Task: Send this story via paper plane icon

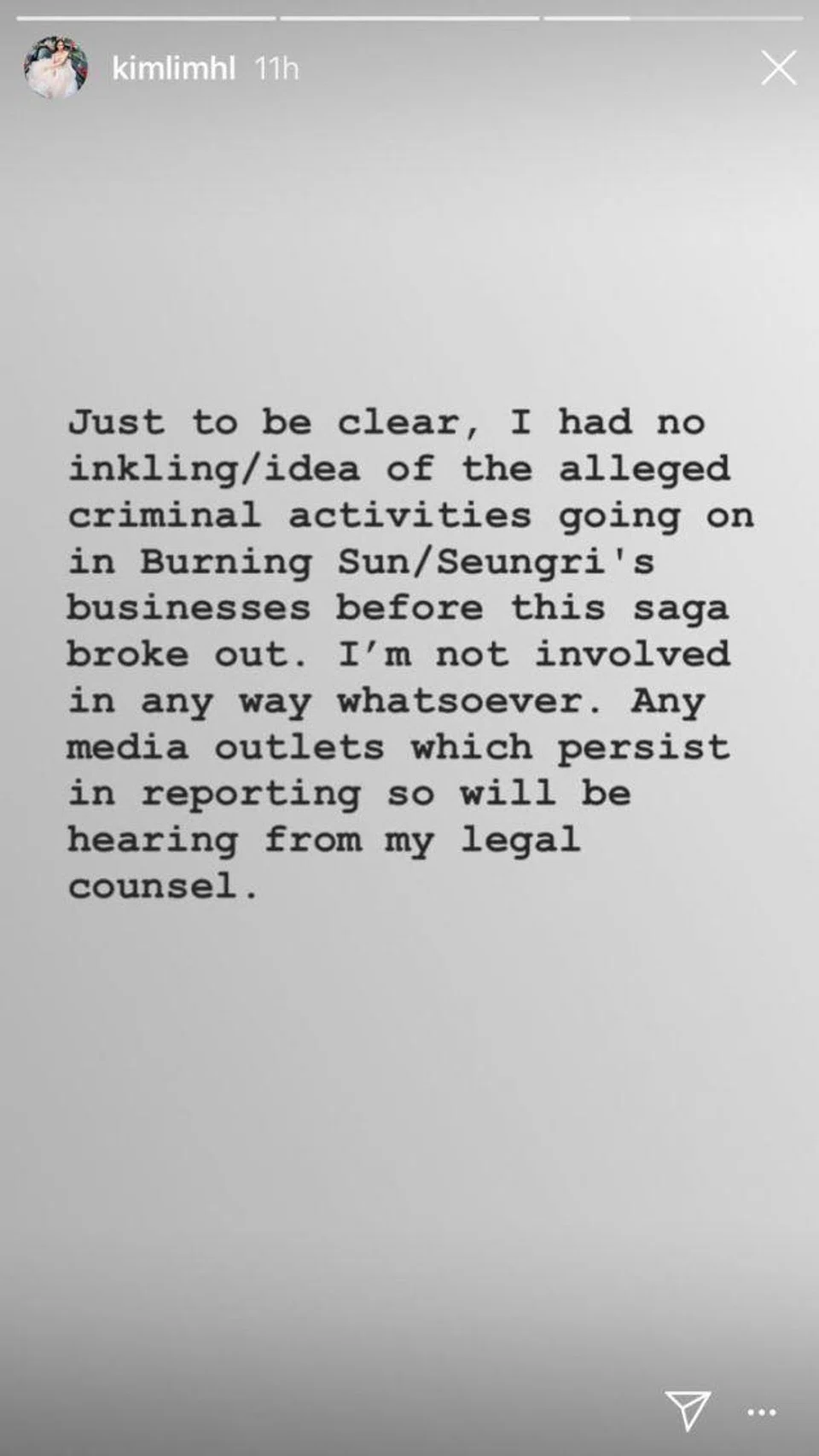Action: [x=688, y=1409]
